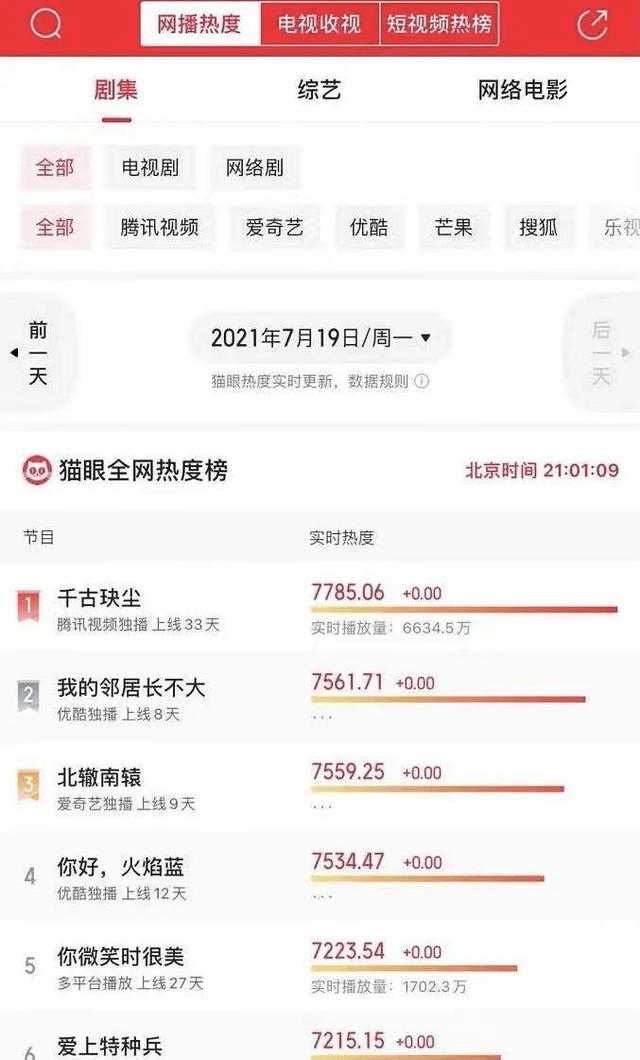
Task: Select the 芒果 platform chip
Action: tap(453, 227)
